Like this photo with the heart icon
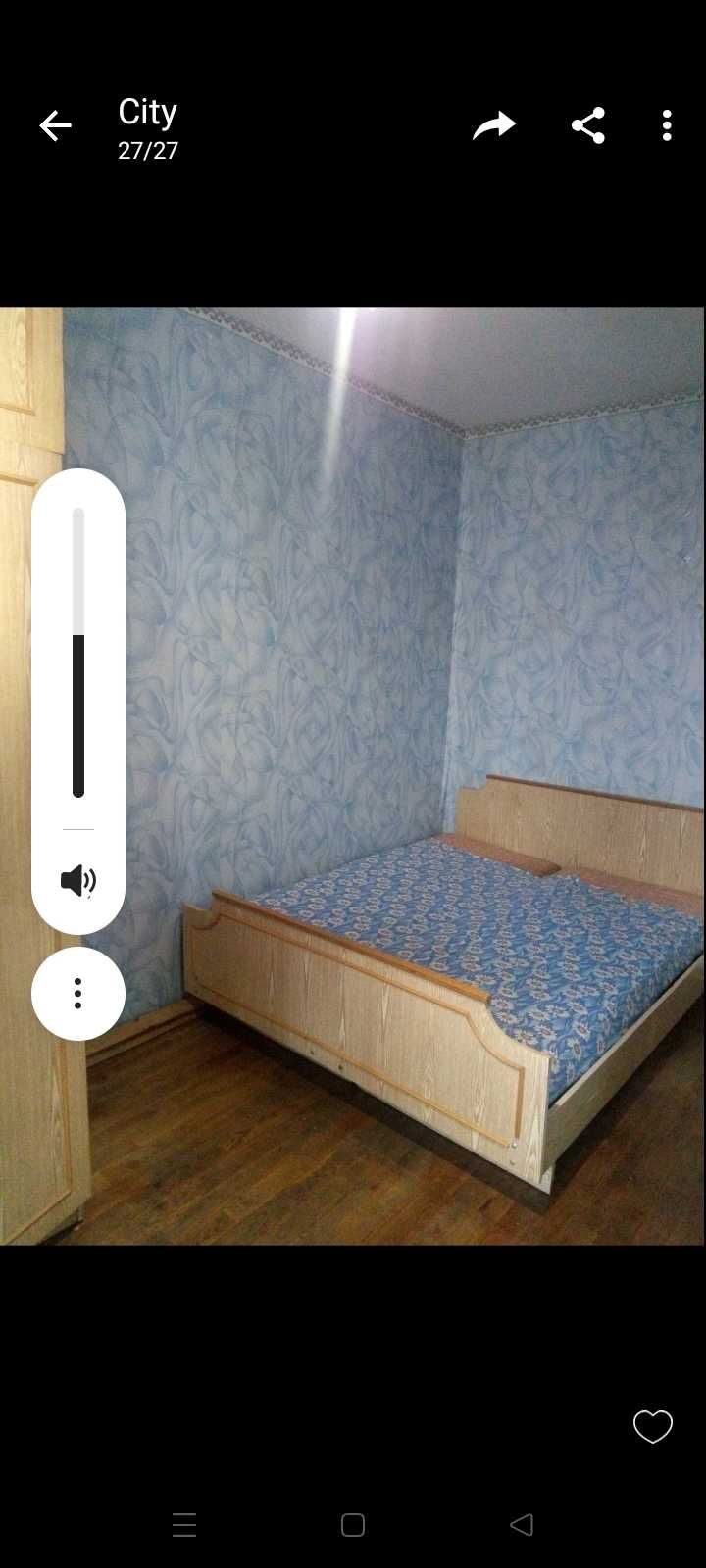Screen dimensions: 706x1568 [x=652, y=1426]
